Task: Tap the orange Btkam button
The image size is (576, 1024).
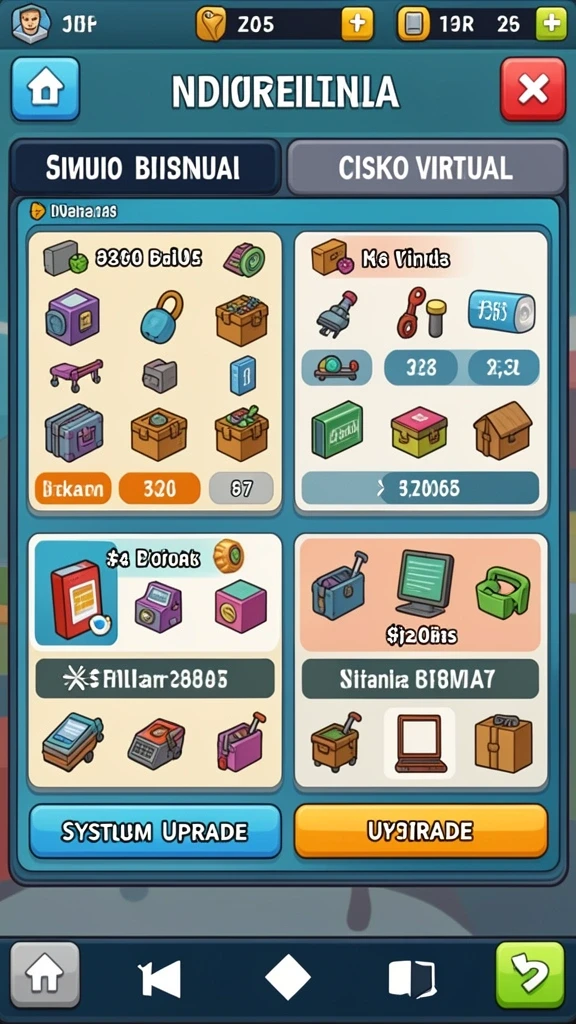Action: 72,488
